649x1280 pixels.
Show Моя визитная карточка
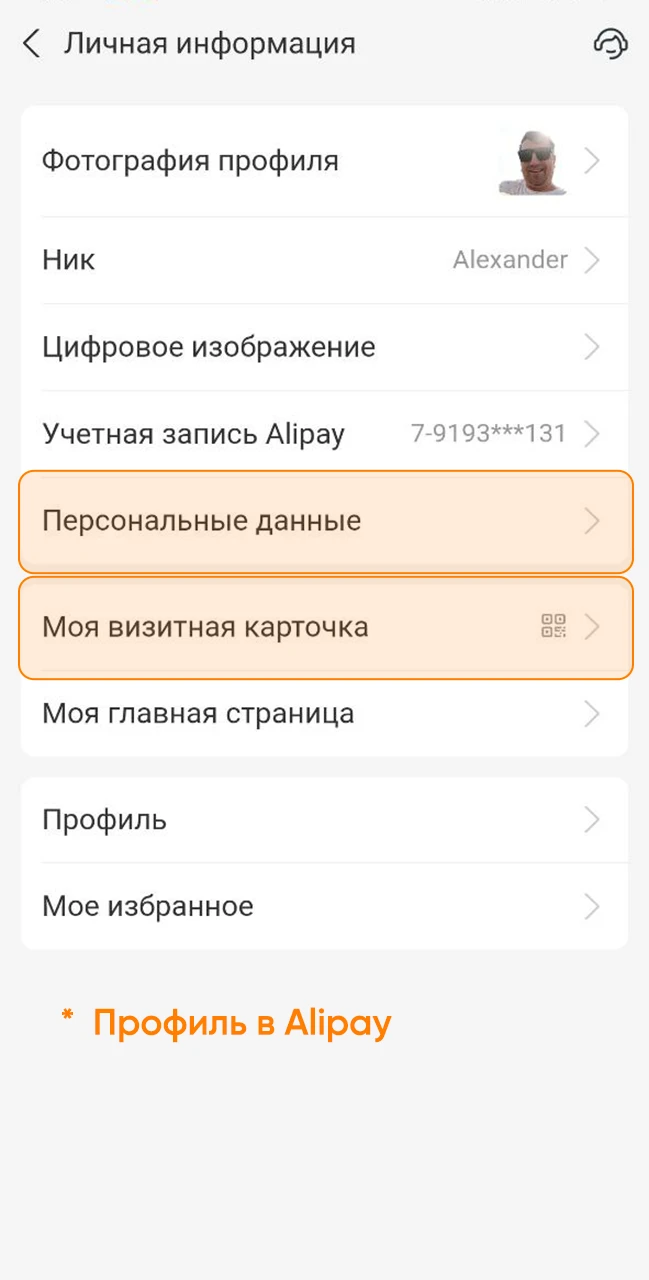click(324, 627)
